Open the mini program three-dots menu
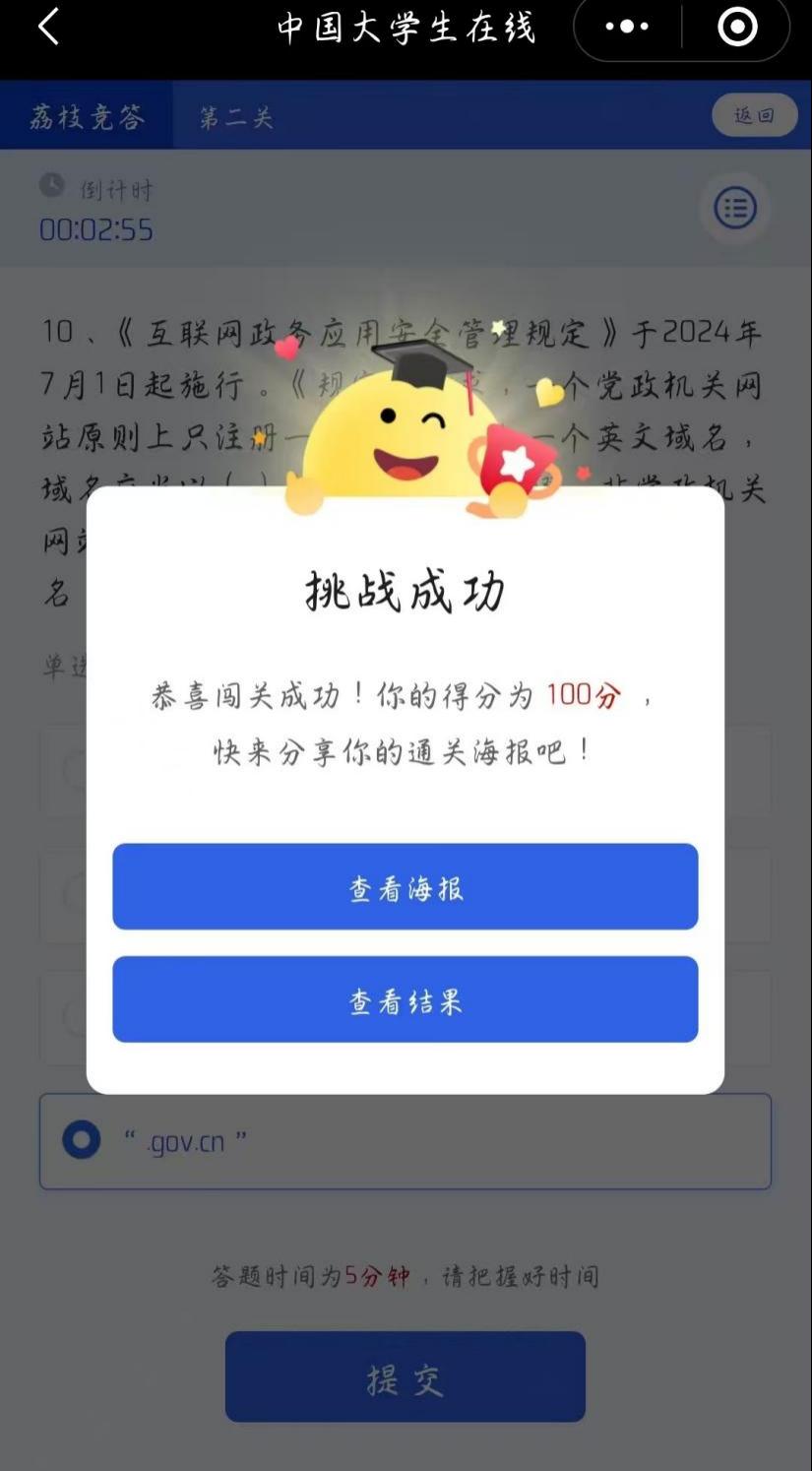The width and height of the screenshot is (812, 1471). (x=627, y=28)
